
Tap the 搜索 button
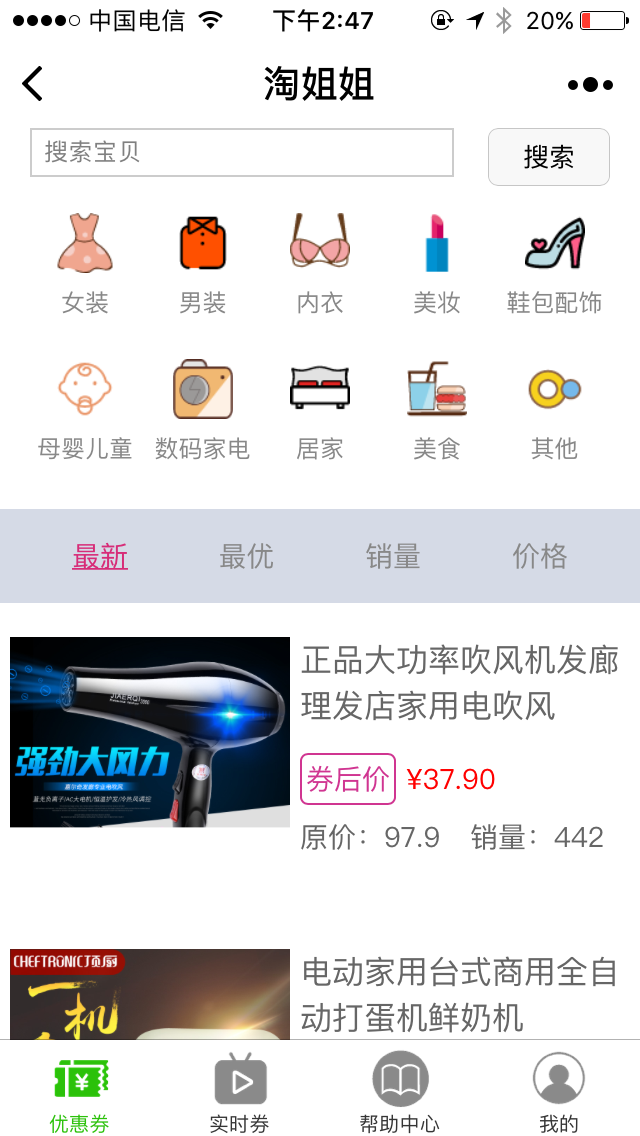tap(549, 156)
